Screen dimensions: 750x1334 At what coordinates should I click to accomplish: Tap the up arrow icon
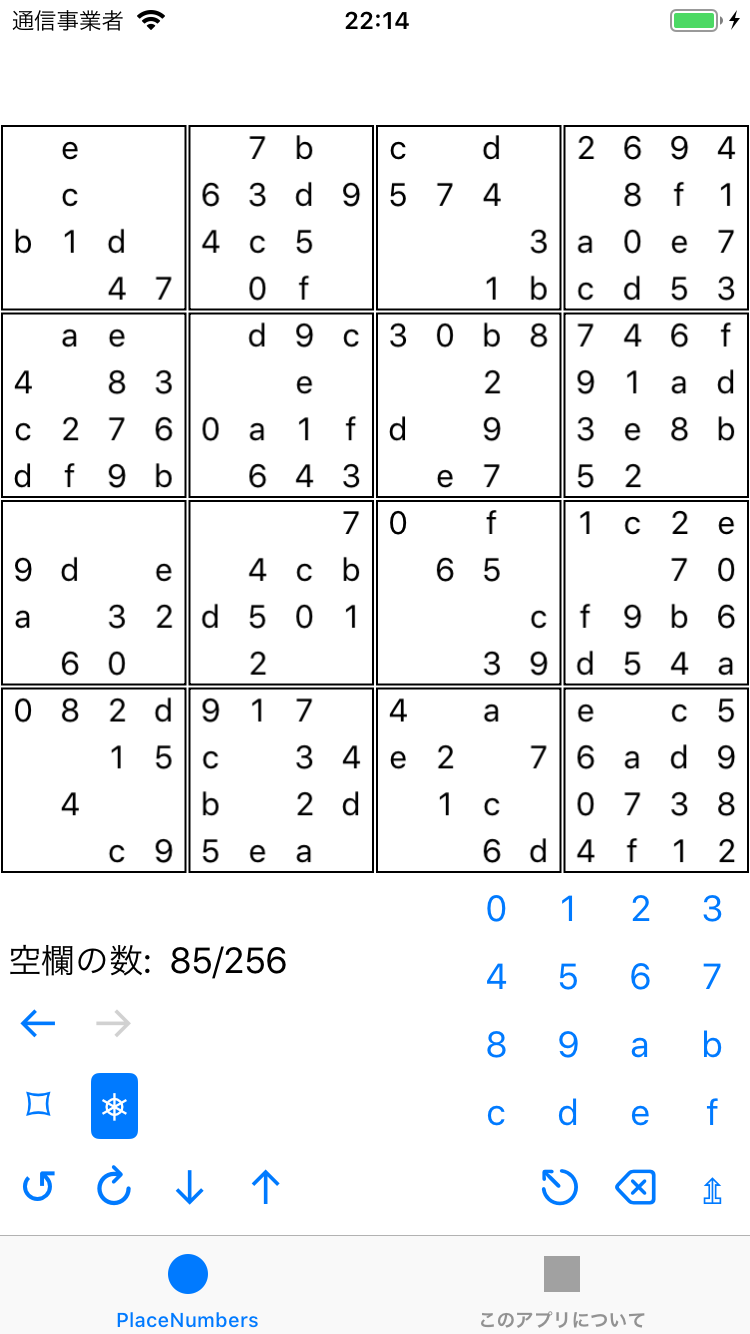265,1187
